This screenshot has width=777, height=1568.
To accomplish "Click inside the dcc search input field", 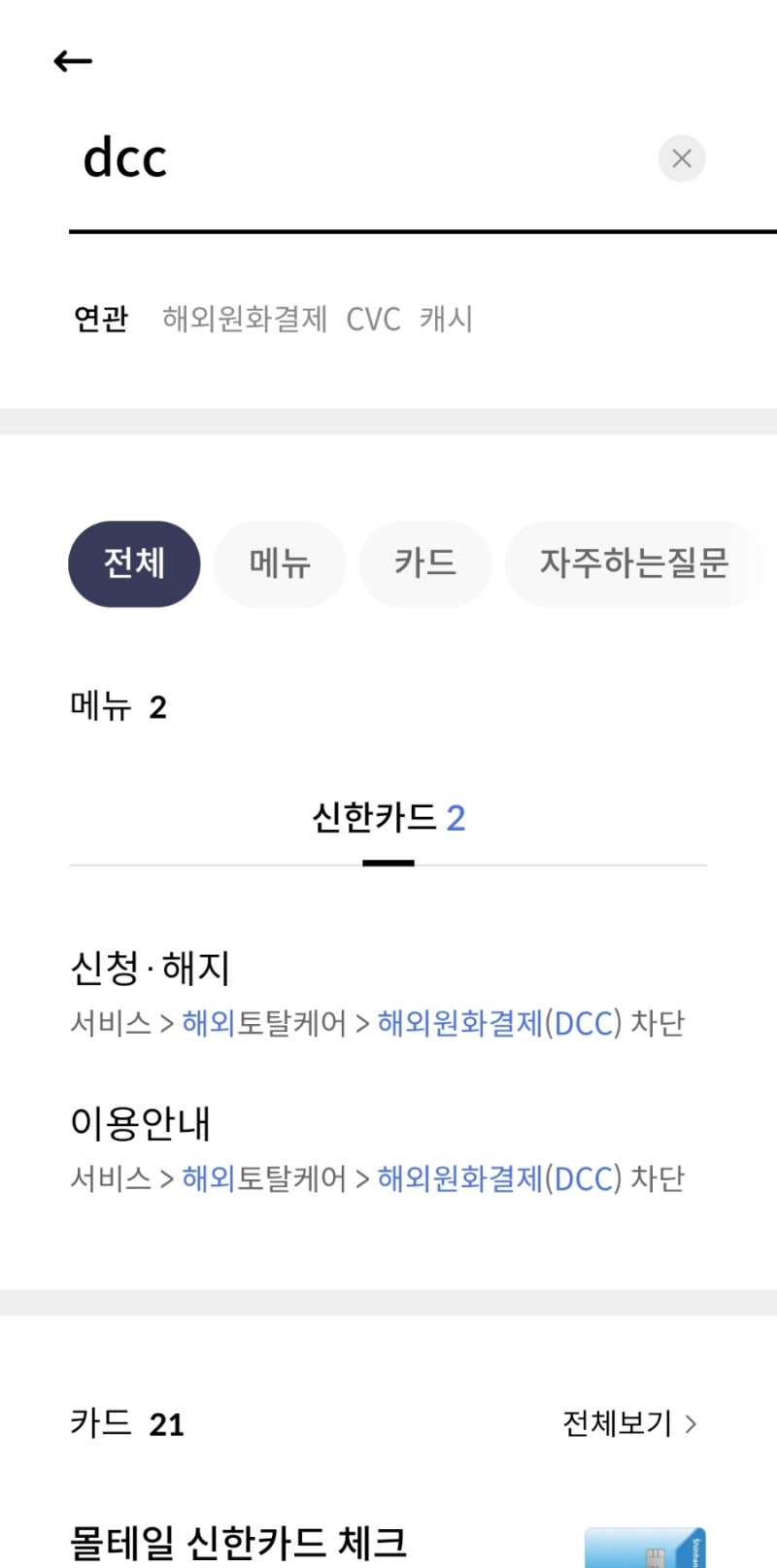I will click(x=291, y=157).
